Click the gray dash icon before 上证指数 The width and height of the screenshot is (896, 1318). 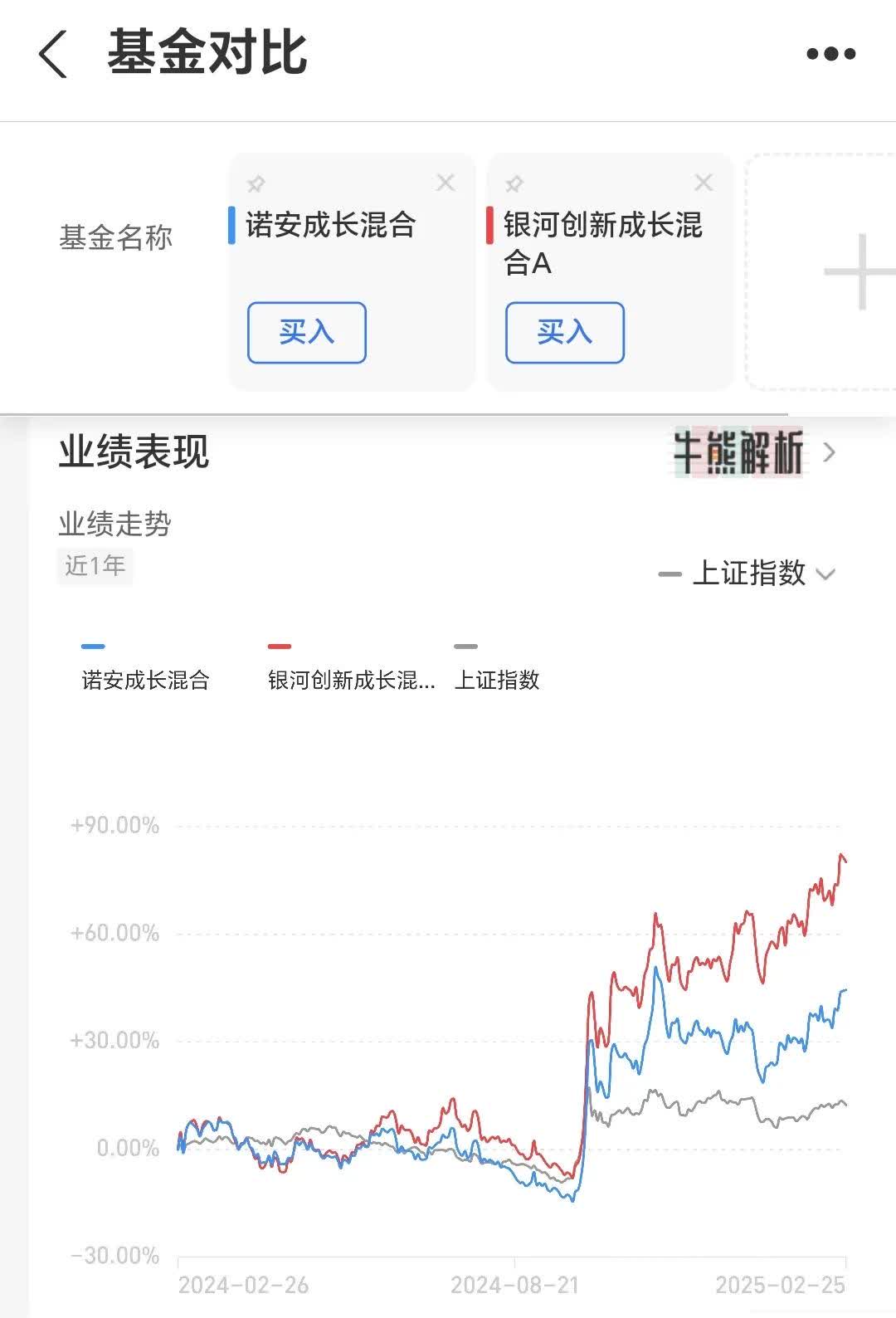pos(670,573)
